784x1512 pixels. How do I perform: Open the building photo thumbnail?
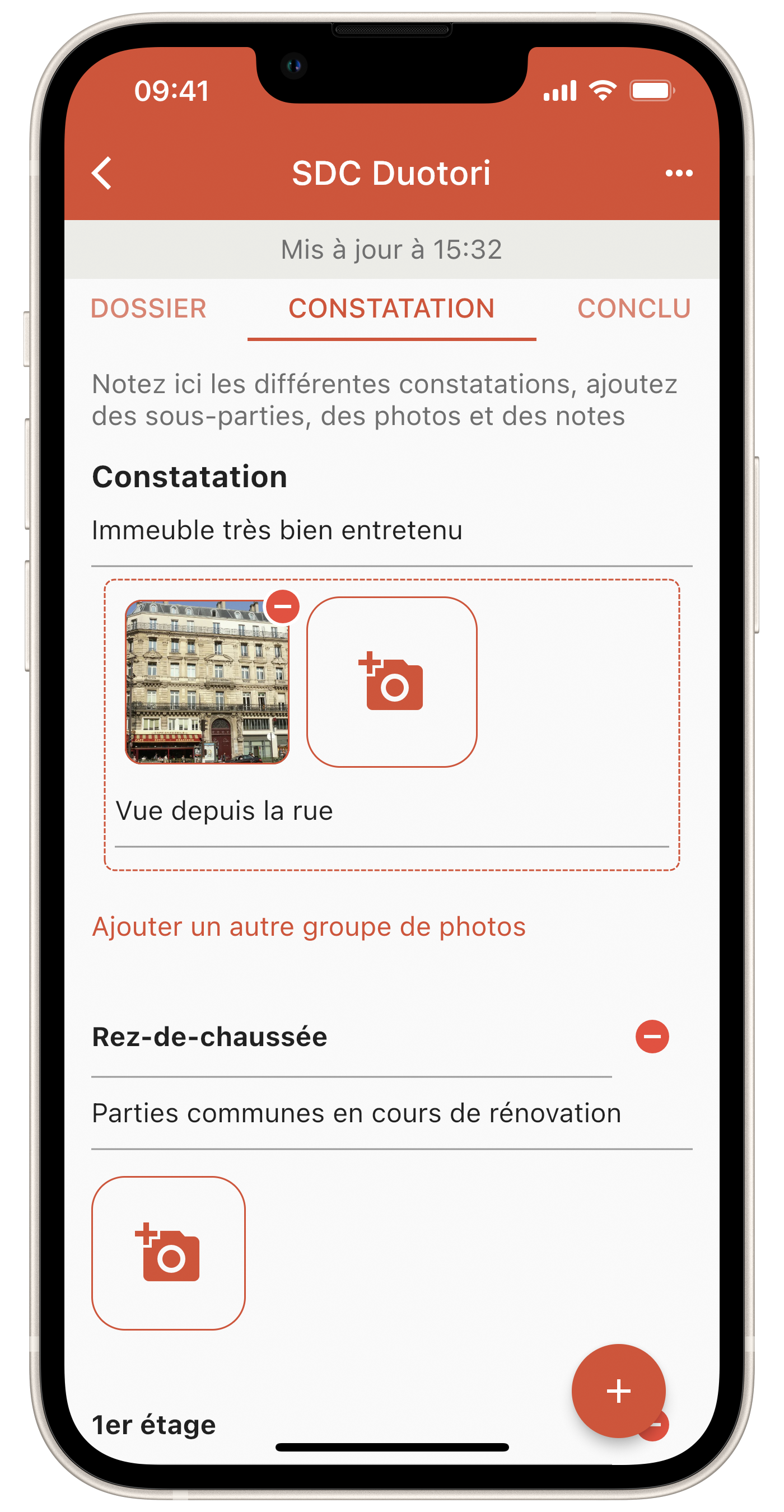(x=207, y=682)
